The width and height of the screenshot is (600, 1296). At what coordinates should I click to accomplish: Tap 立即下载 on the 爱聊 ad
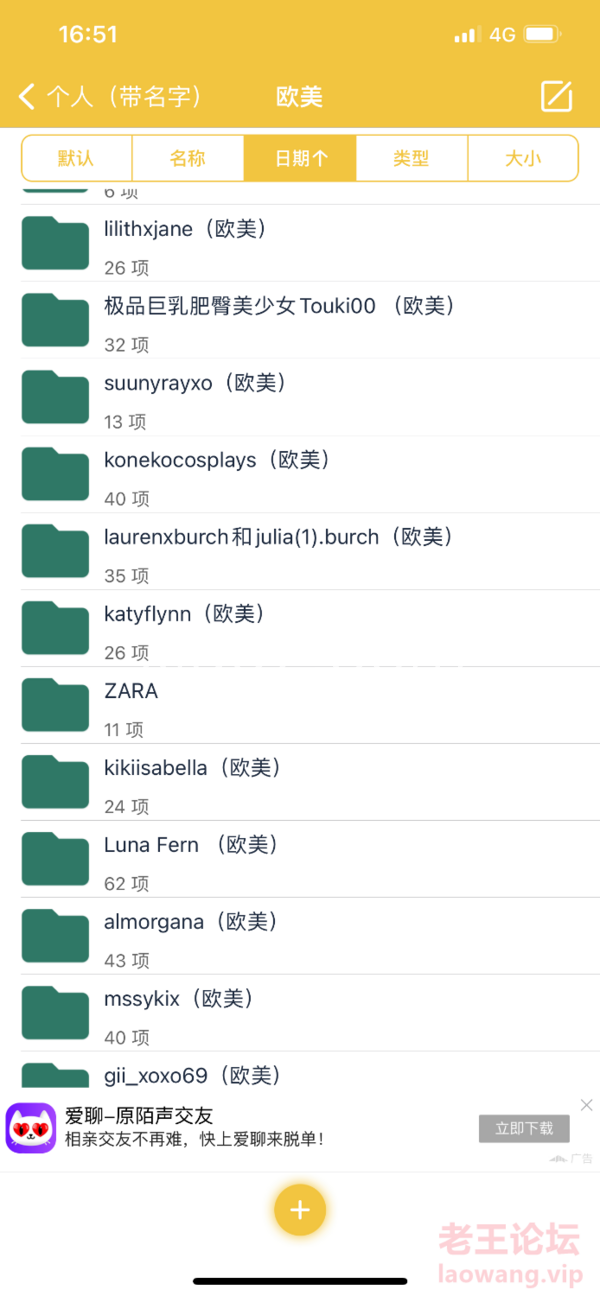[524, 1128]
